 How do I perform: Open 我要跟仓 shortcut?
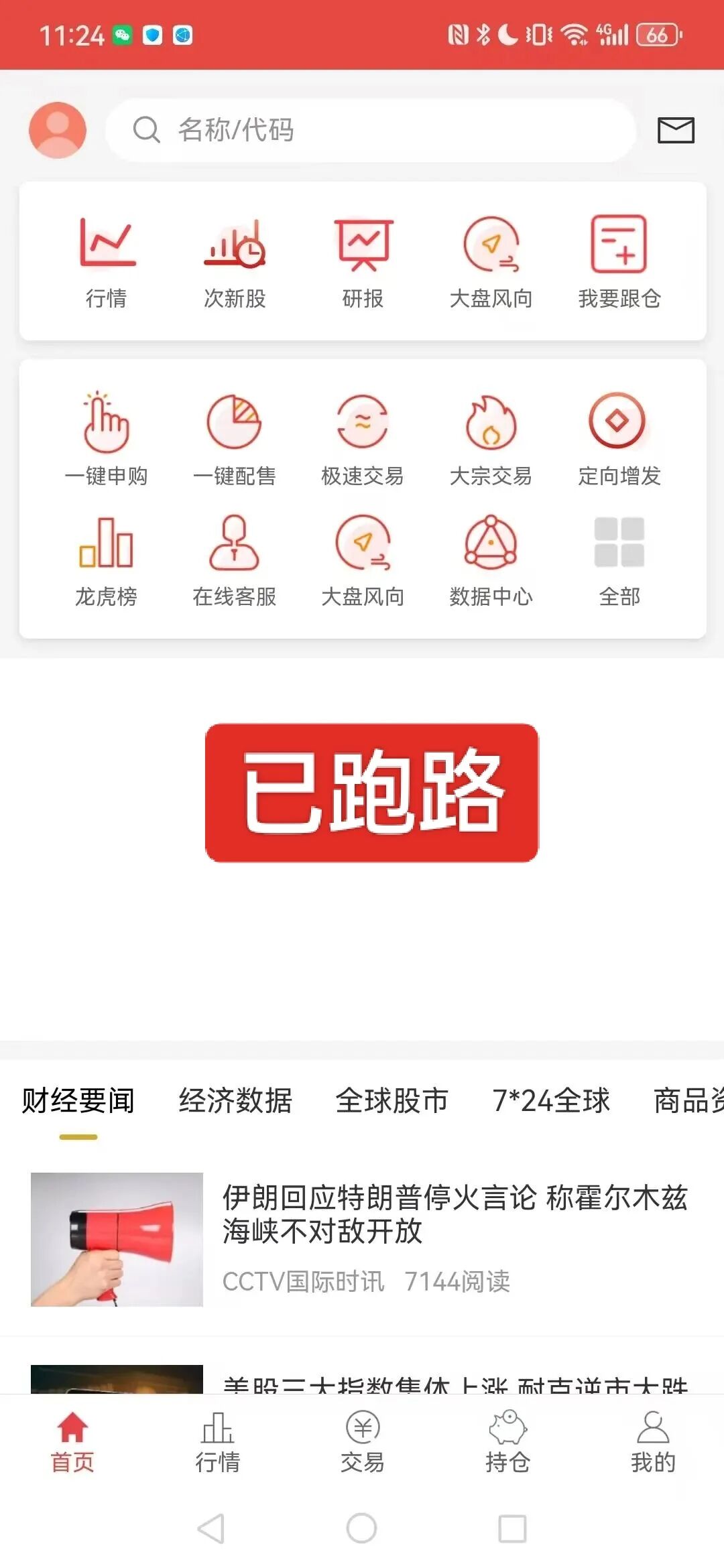pyautogui.click(x=619, y=261)
